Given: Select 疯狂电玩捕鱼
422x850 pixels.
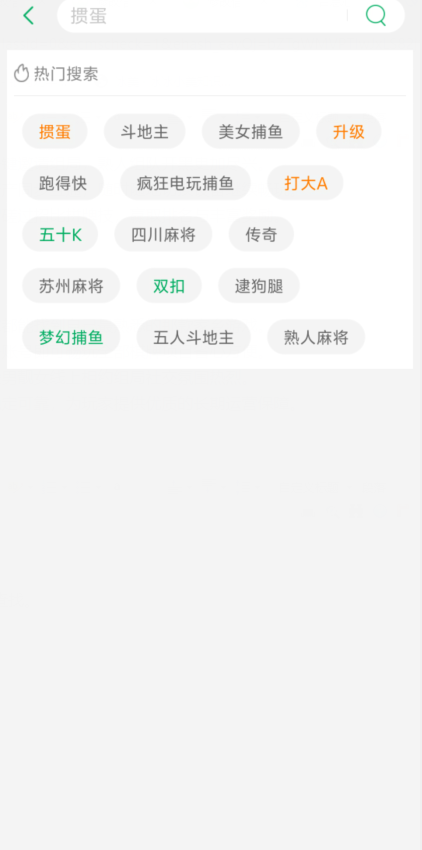Looking at the screenshot, I should click(186, 183).
